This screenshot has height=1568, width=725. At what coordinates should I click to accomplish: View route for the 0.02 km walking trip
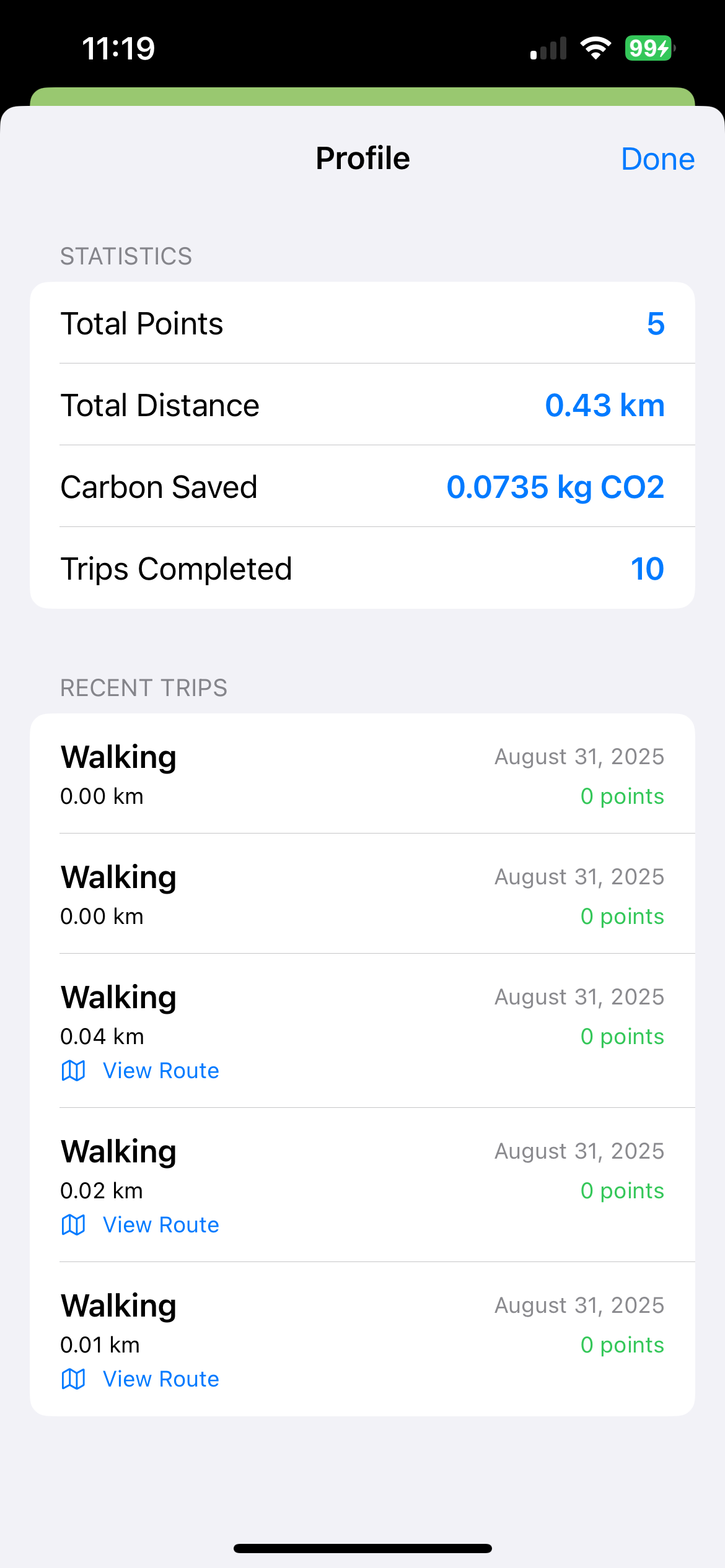(140, 1225)
